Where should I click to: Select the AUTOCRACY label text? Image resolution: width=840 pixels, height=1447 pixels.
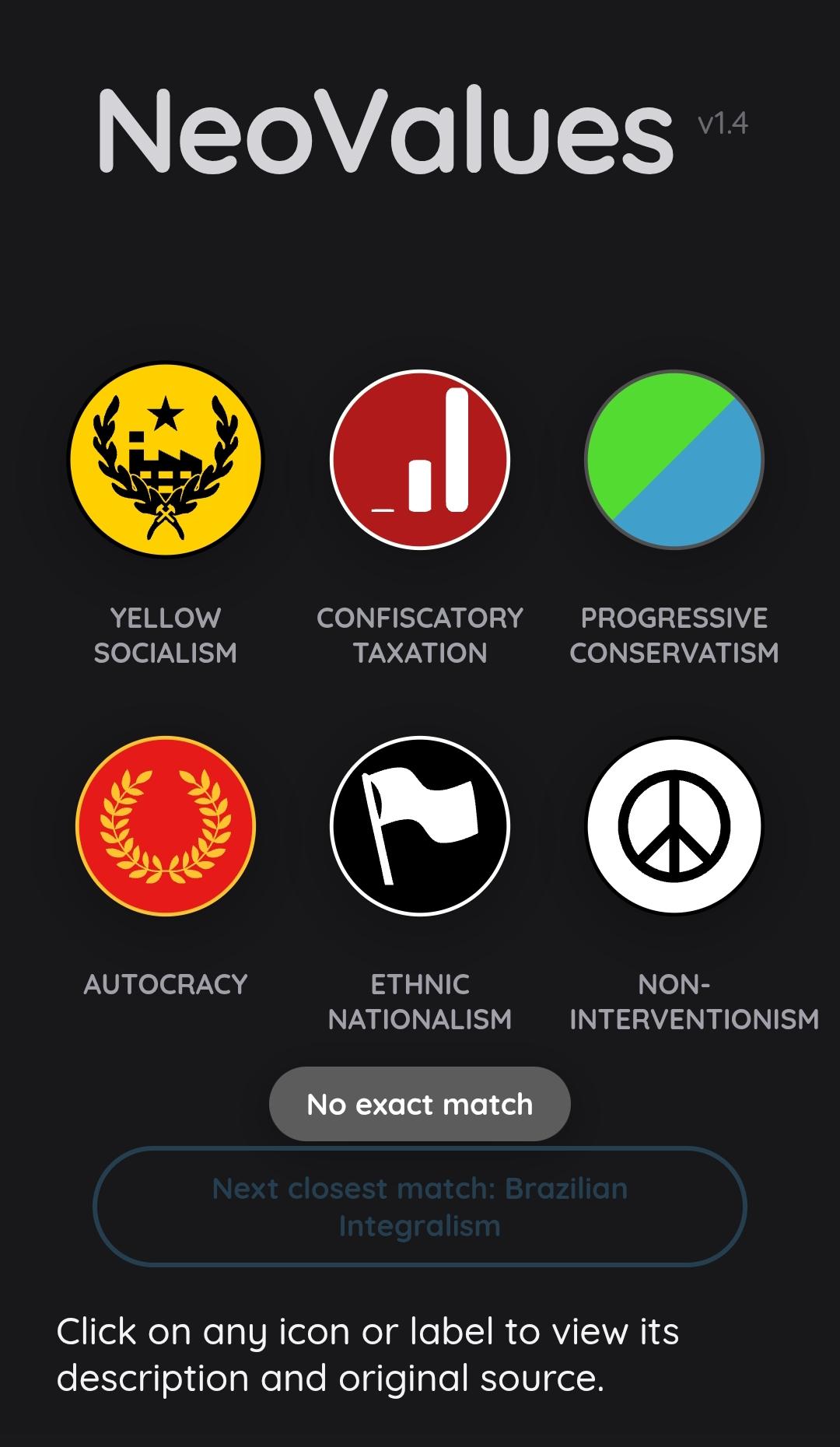click(x=166, y=984)
